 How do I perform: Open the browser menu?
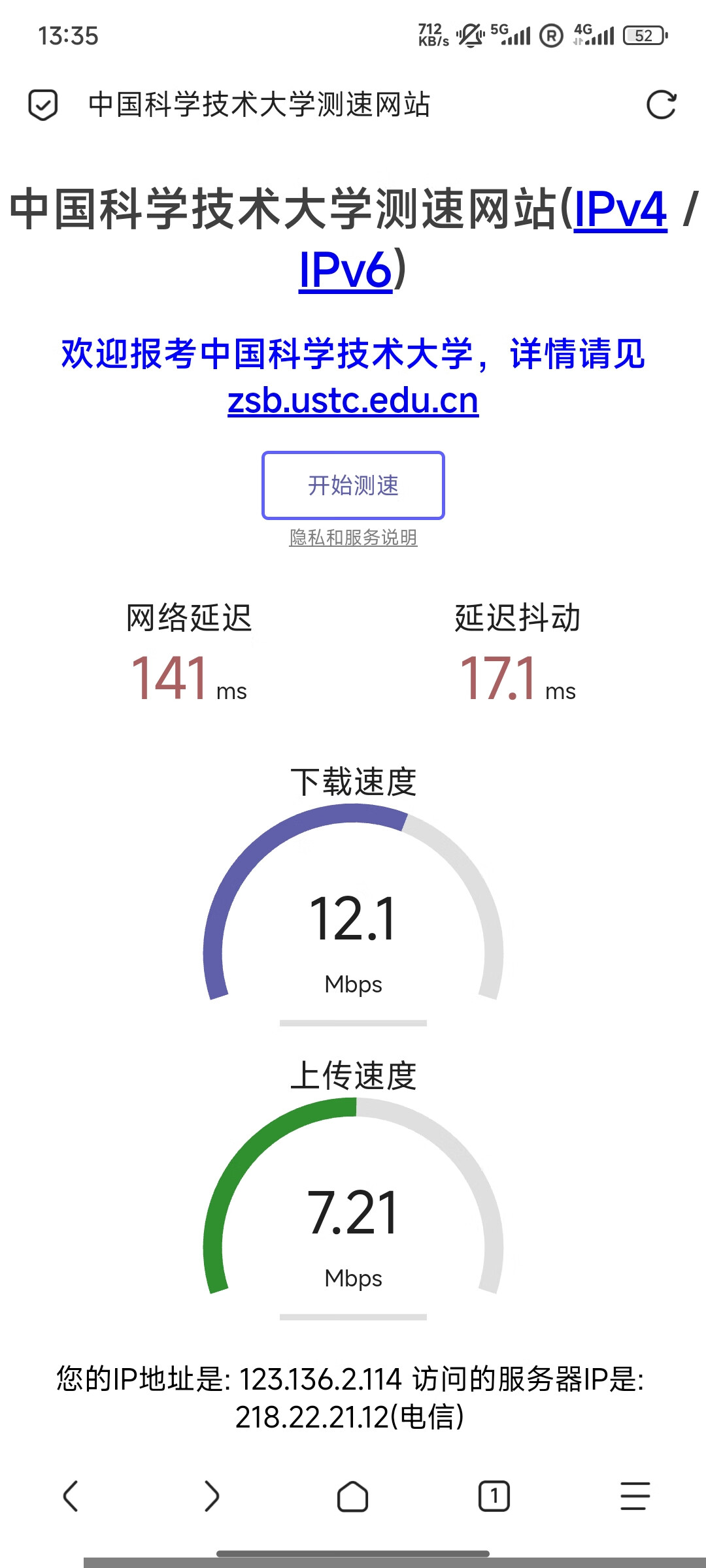click(635, 1496)
